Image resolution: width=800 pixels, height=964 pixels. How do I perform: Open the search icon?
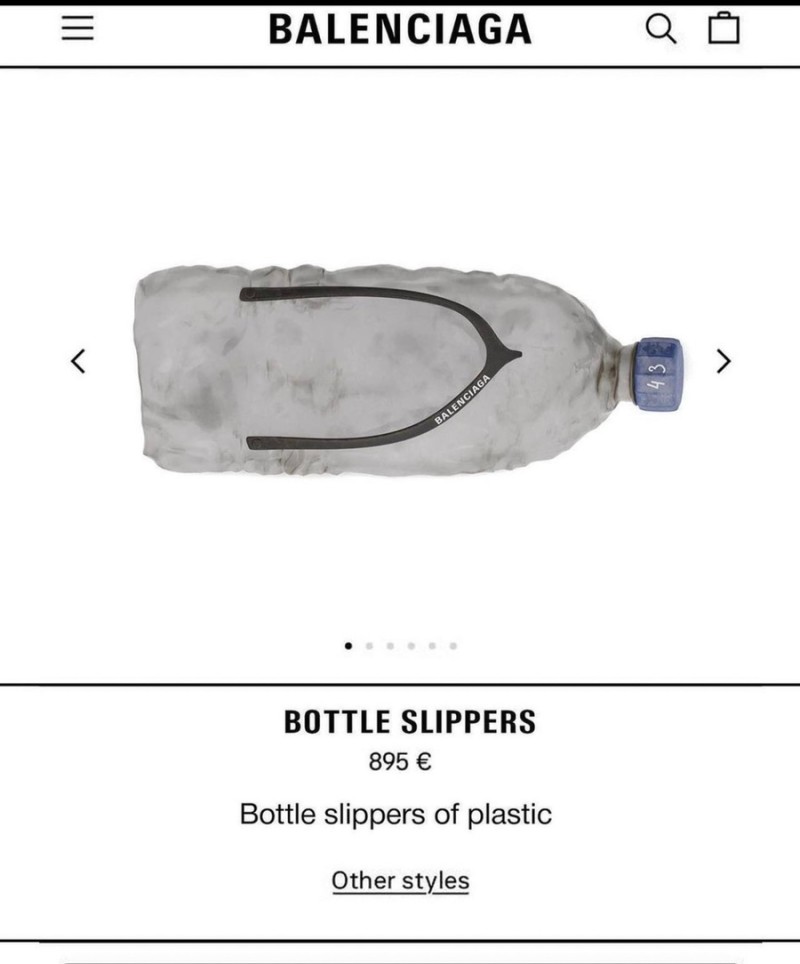(x=661, y=29)
